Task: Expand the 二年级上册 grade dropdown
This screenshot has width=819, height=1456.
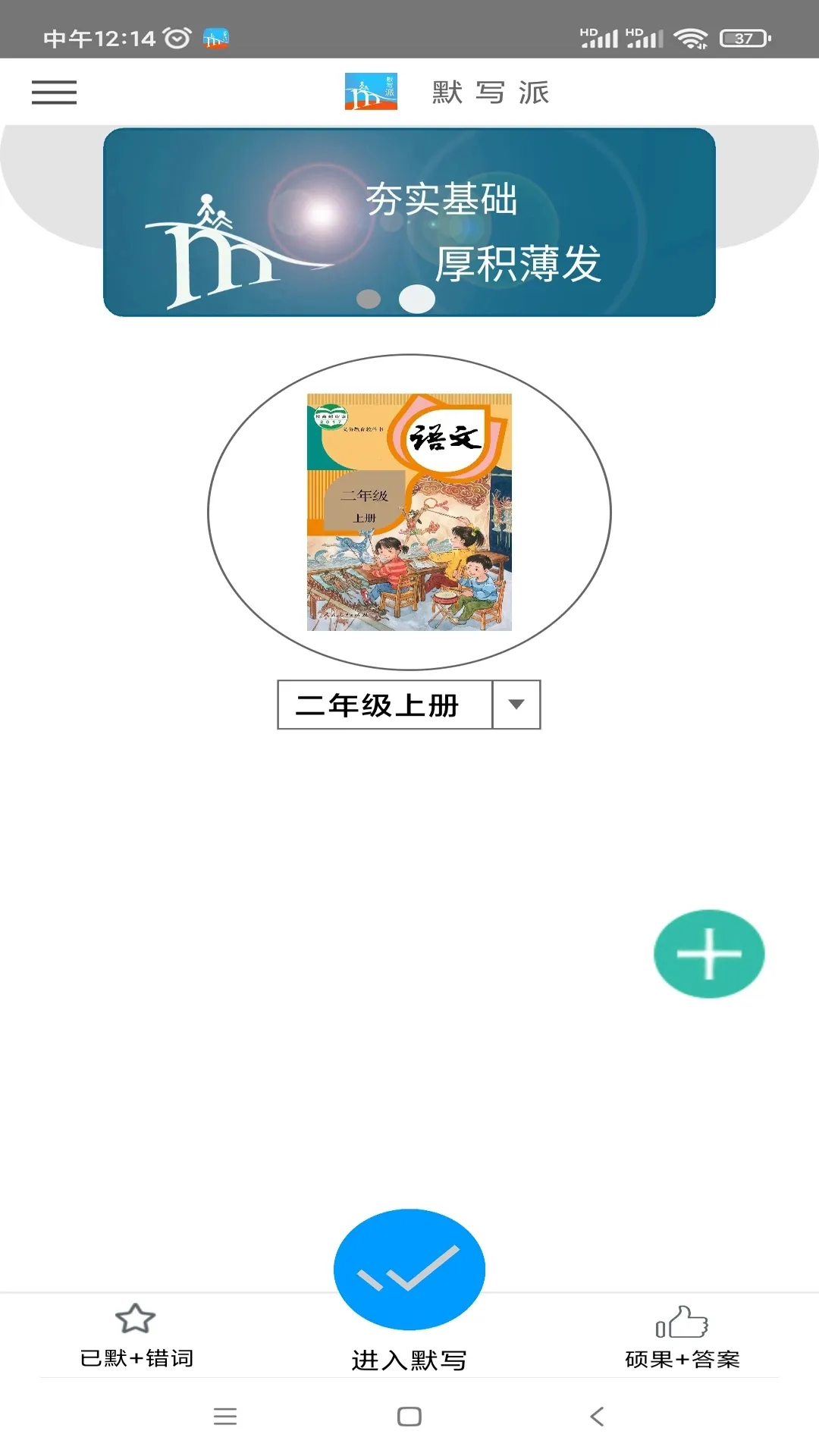Action: point(516,704)
